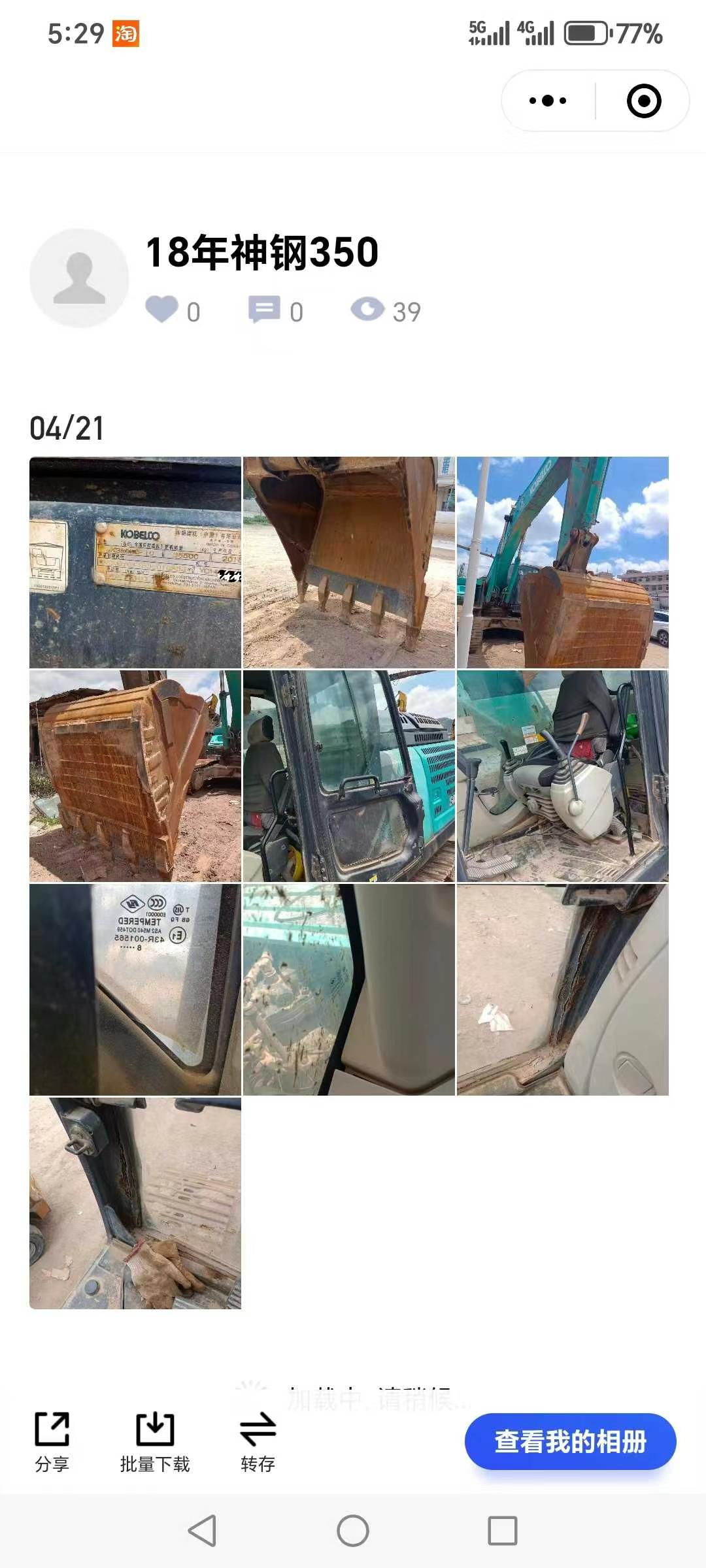Open the Kobelco nameplate photo

tap(135, 562)
